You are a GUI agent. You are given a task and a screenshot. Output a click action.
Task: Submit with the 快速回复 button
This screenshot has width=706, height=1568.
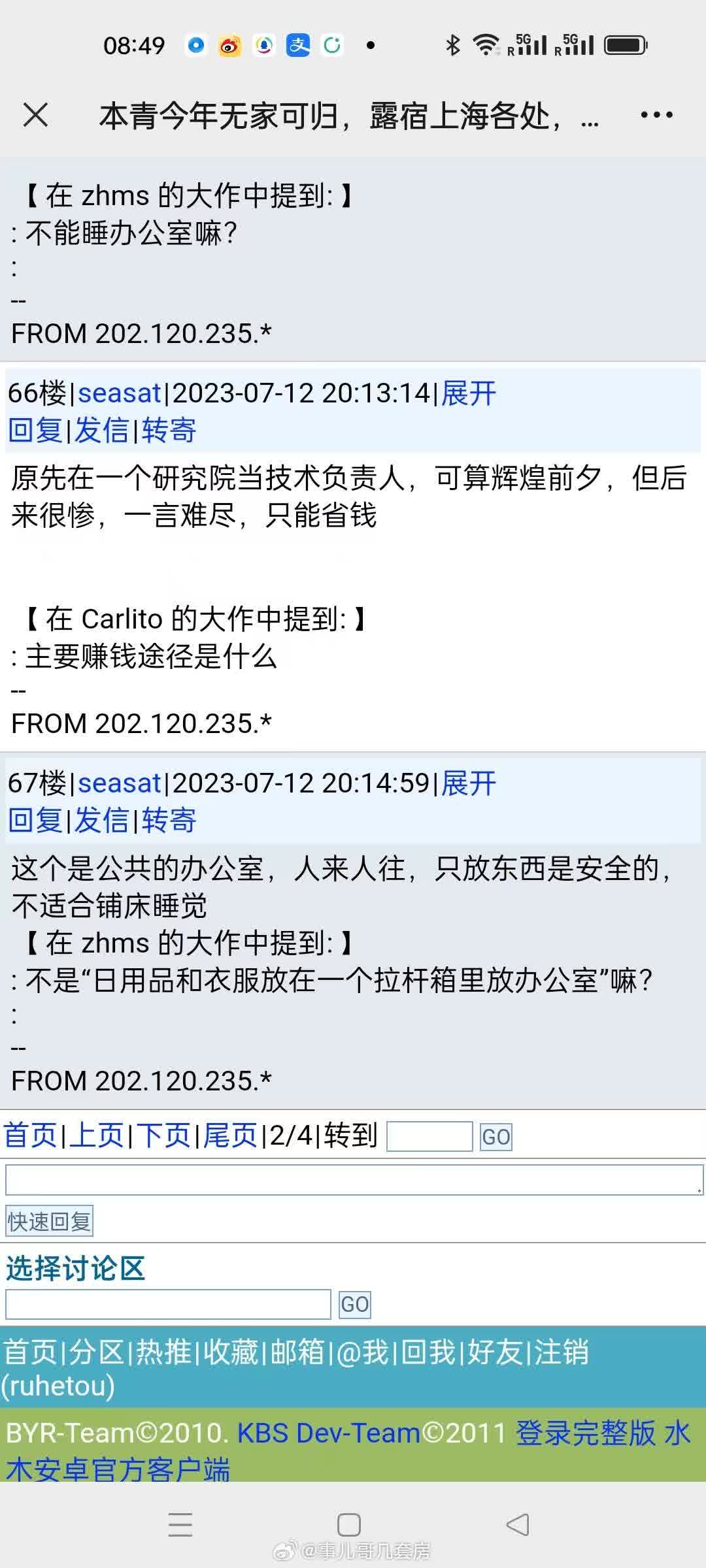coord(49,1221)
